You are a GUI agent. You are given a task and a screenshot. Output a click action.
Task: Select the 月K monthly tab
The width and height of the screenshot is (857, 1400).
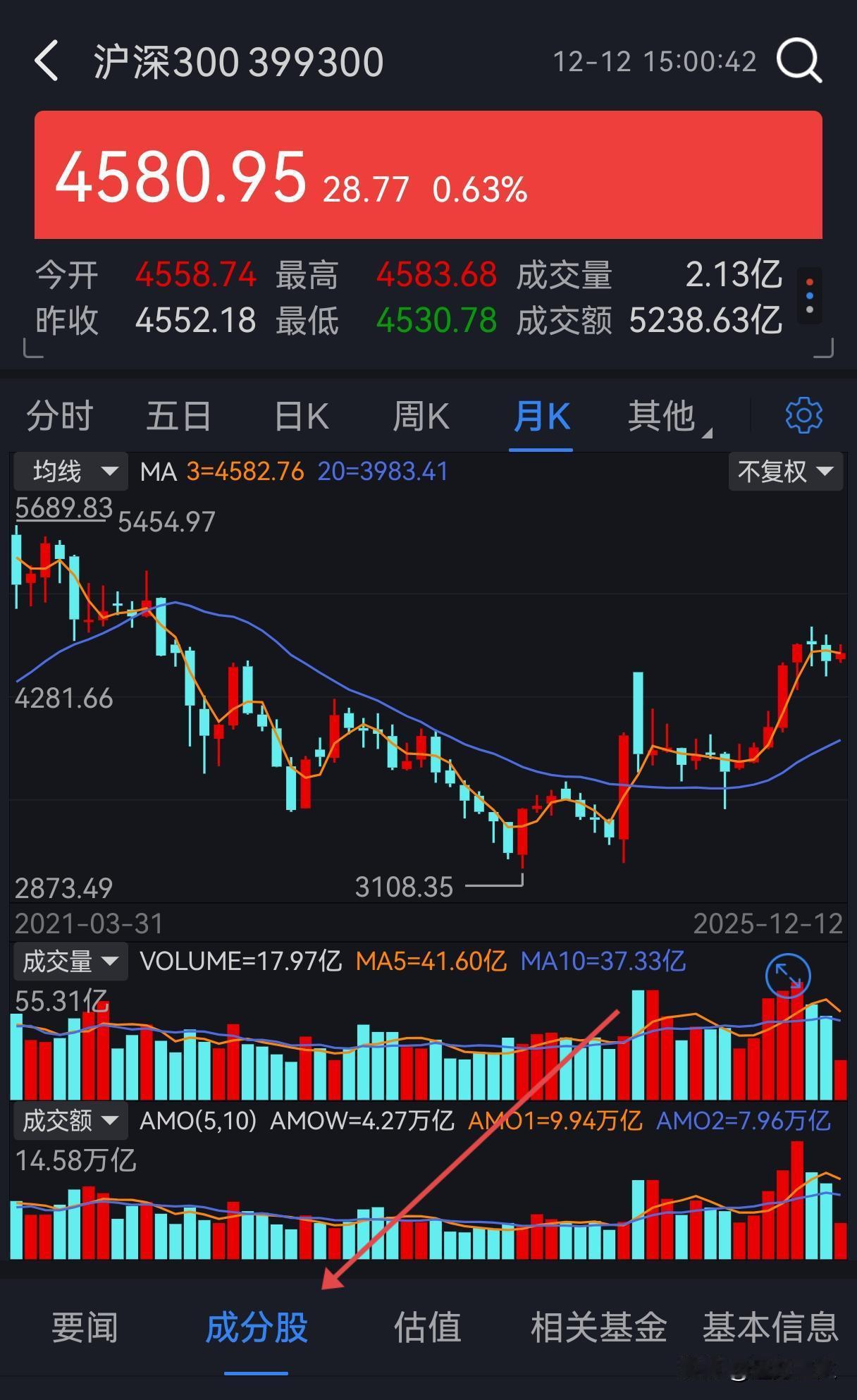click(x=540, y=415)
